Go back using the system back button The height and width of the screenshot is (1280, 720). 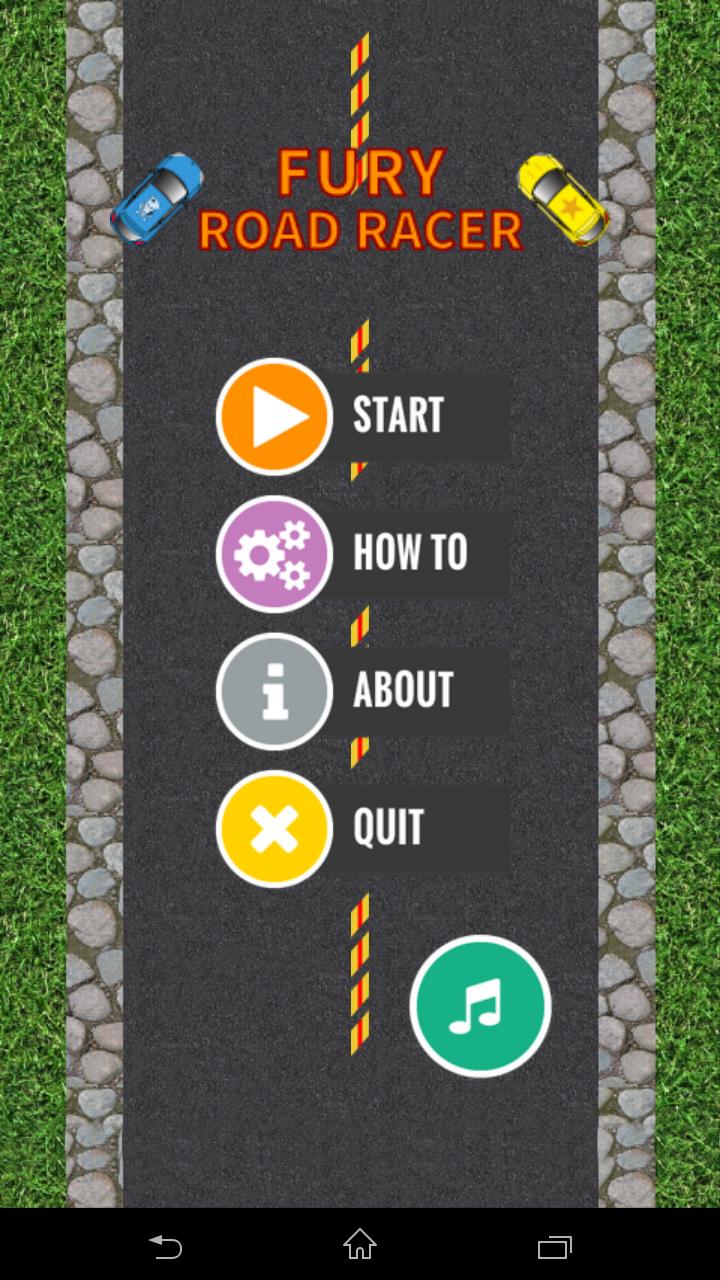165,1246
